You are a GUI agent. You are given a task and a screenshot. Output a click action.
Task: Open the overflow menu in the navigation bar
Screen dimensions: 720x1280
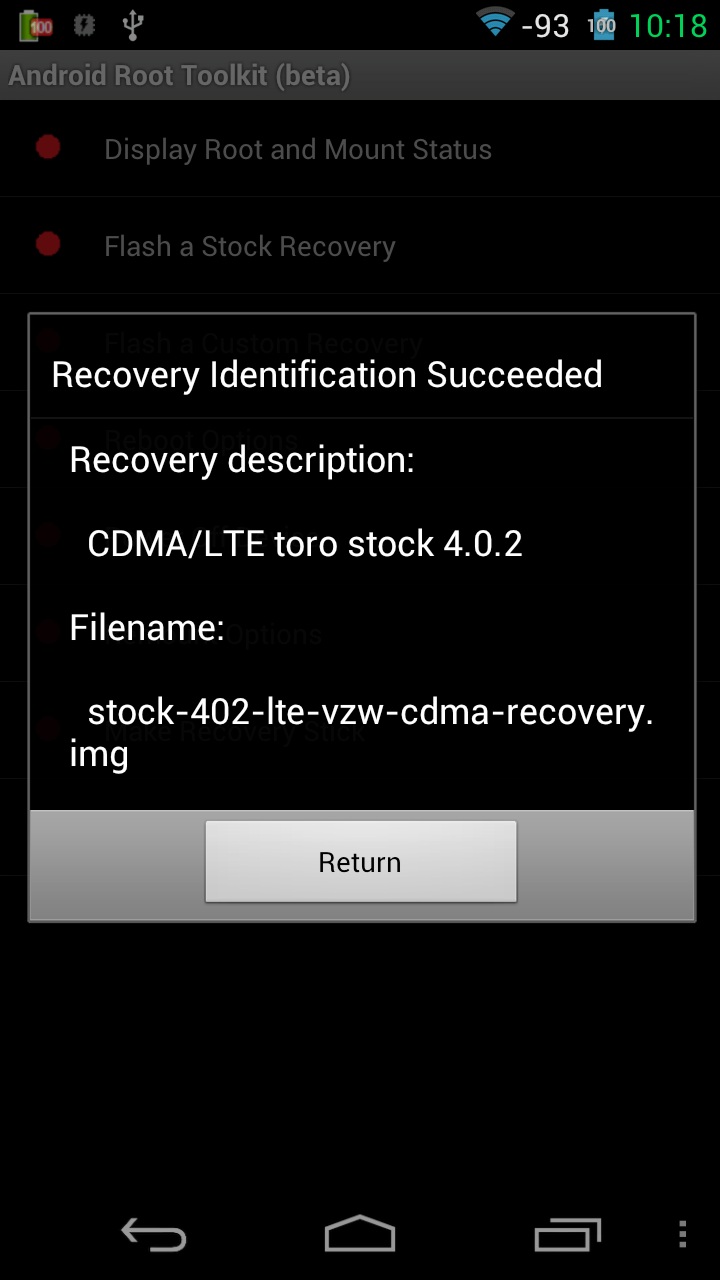coord(682,1234)
